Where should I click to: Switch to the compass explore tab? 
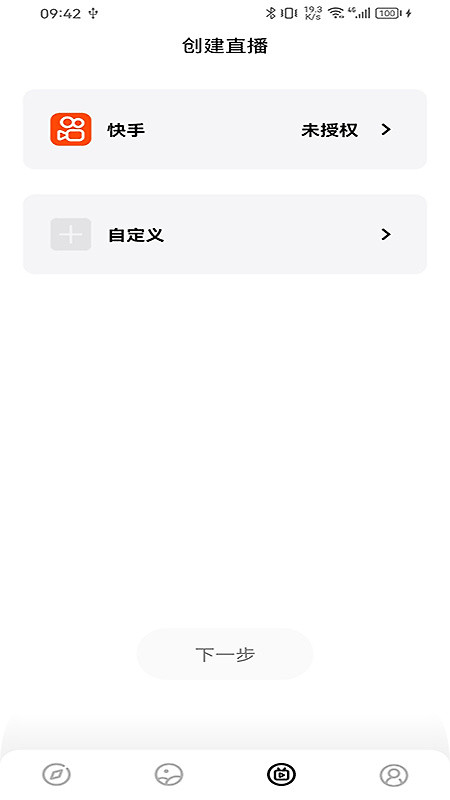coord(56,775)
